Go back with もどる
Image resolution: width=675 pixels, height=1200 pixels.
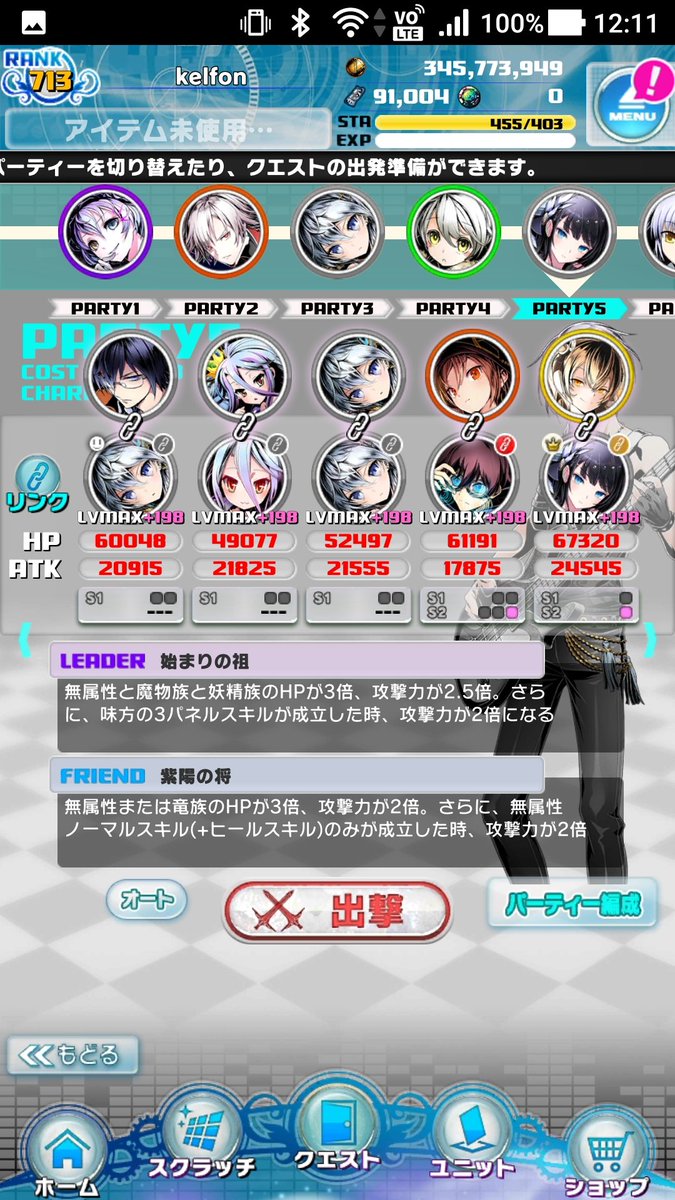tap(72, 1055)
